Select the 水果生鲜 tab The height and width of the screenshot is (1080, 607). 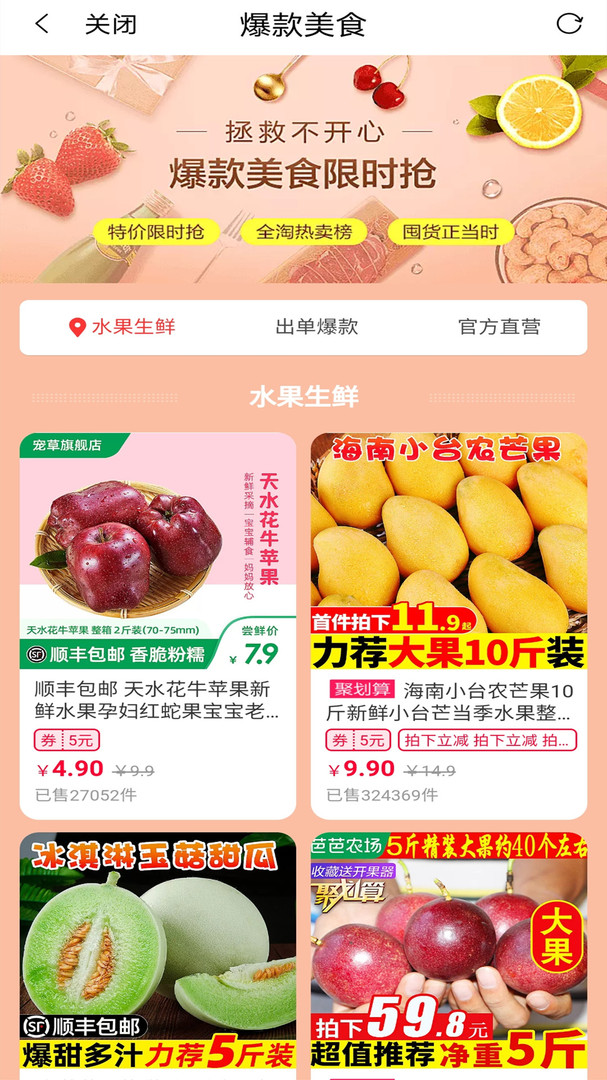coord(122,327)
